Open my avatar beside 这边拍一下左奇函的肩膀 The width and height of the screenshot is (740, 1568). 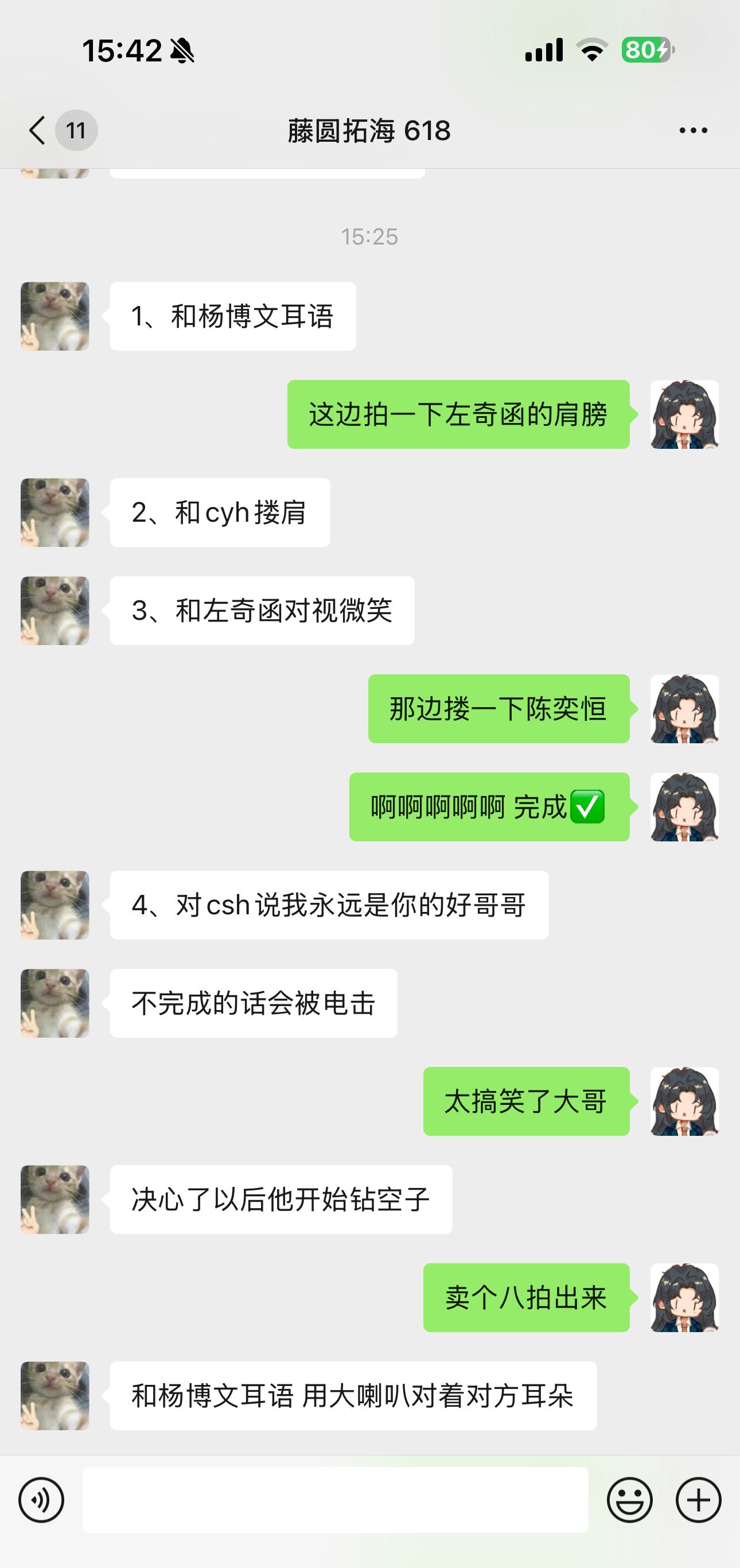pyautogui.click(x=684, y=414)
